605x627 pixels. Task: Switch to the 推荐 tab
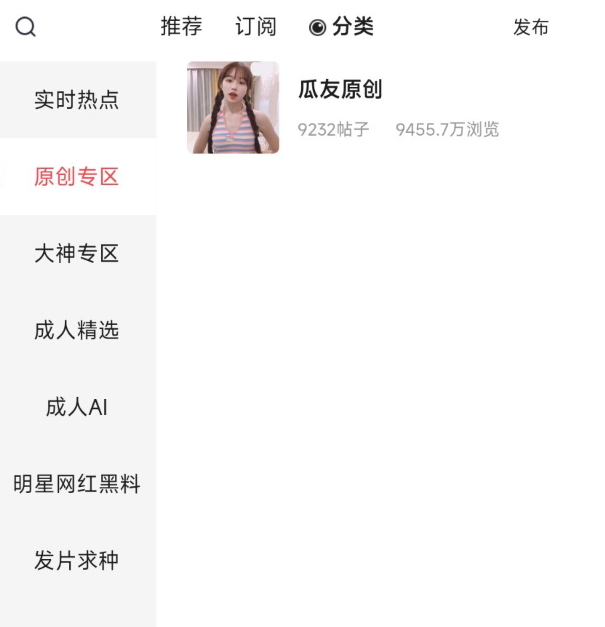pos(181,27)
